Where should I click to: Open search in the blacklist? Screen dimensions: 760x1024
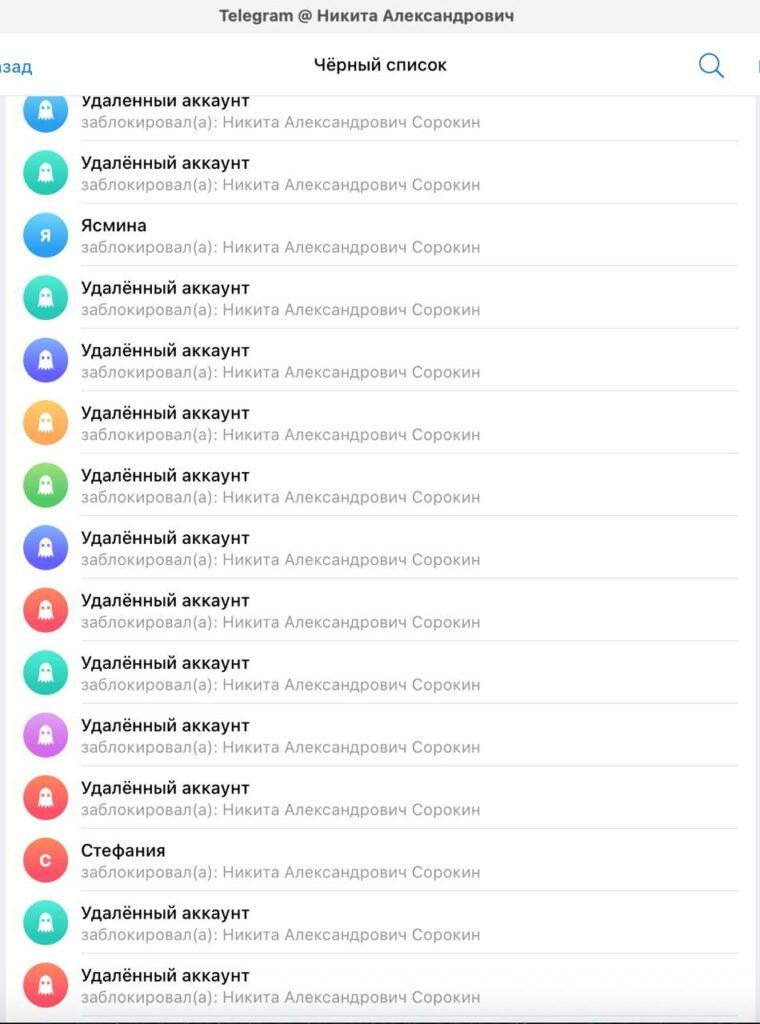[x=711, y=66]
